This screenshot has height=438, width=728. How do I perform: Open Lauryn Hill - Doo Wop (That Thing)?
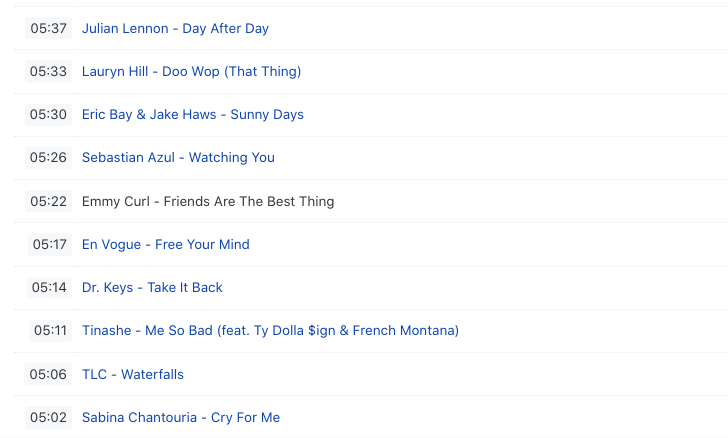pyautogui.click(x=191, y=71)
